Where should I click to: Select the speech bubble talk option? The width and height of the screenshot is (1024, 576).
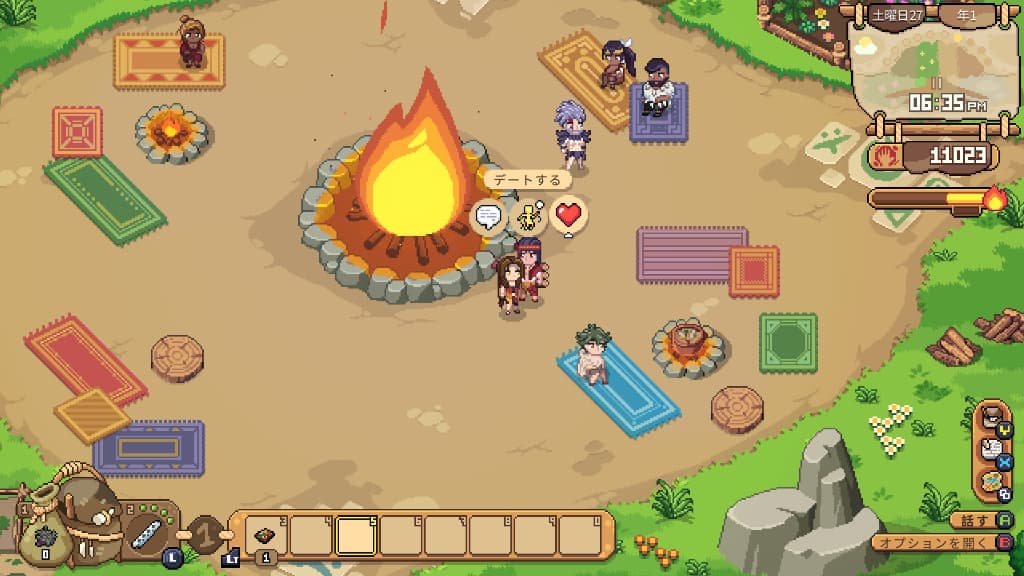(488, 215)
